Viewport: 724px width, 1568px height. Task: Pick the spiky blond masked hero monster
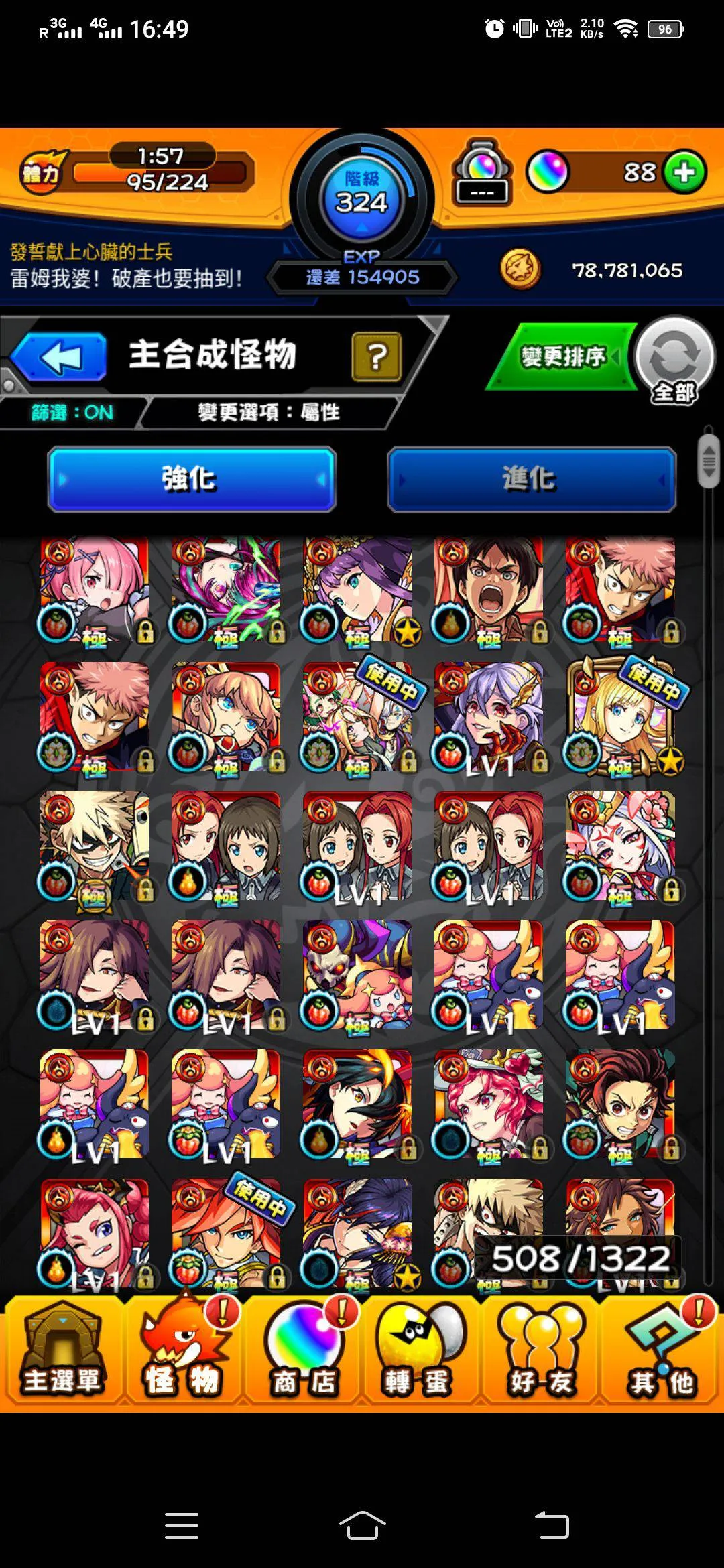click(94, 844)
